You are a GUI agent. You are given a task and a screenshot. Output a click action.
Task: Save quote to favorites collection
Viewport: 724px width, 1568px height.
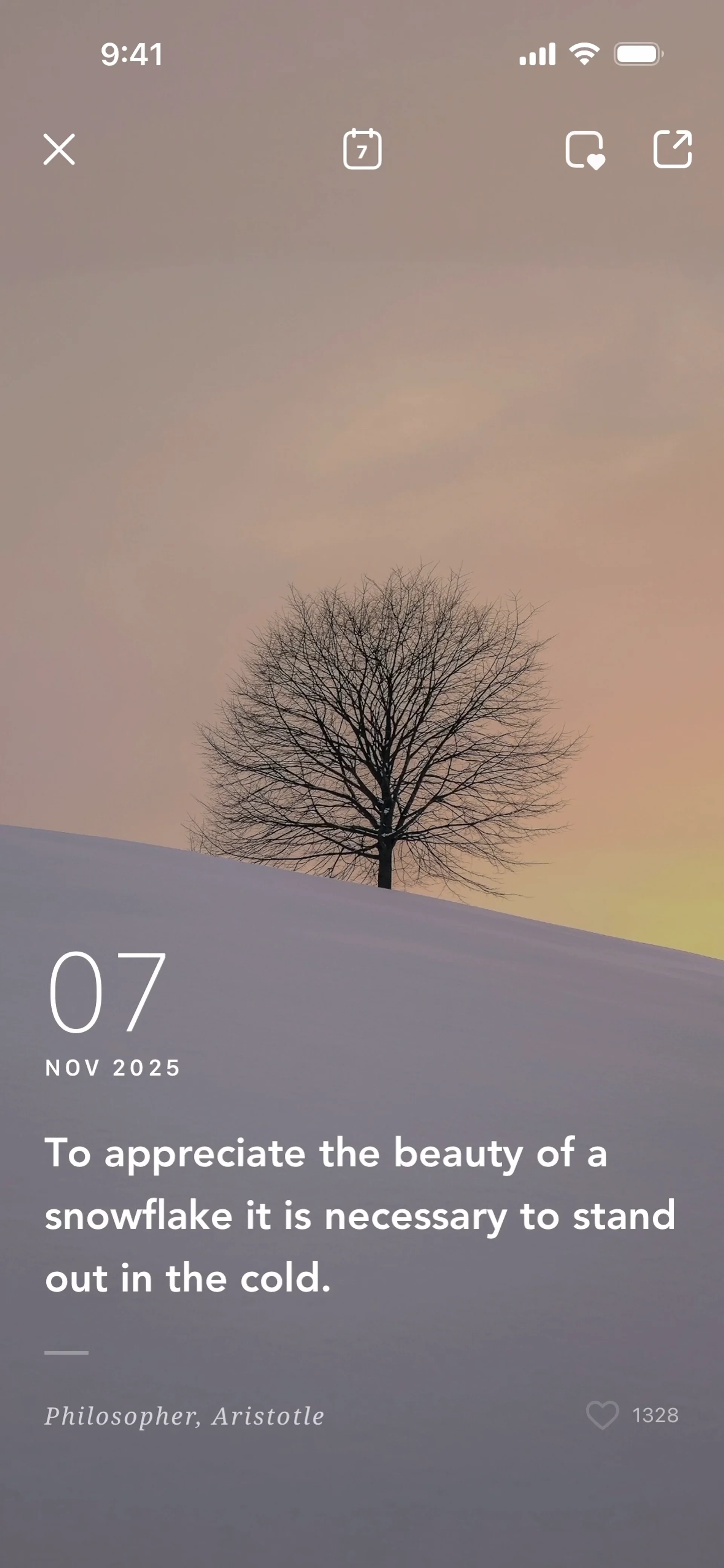(584, 150)
